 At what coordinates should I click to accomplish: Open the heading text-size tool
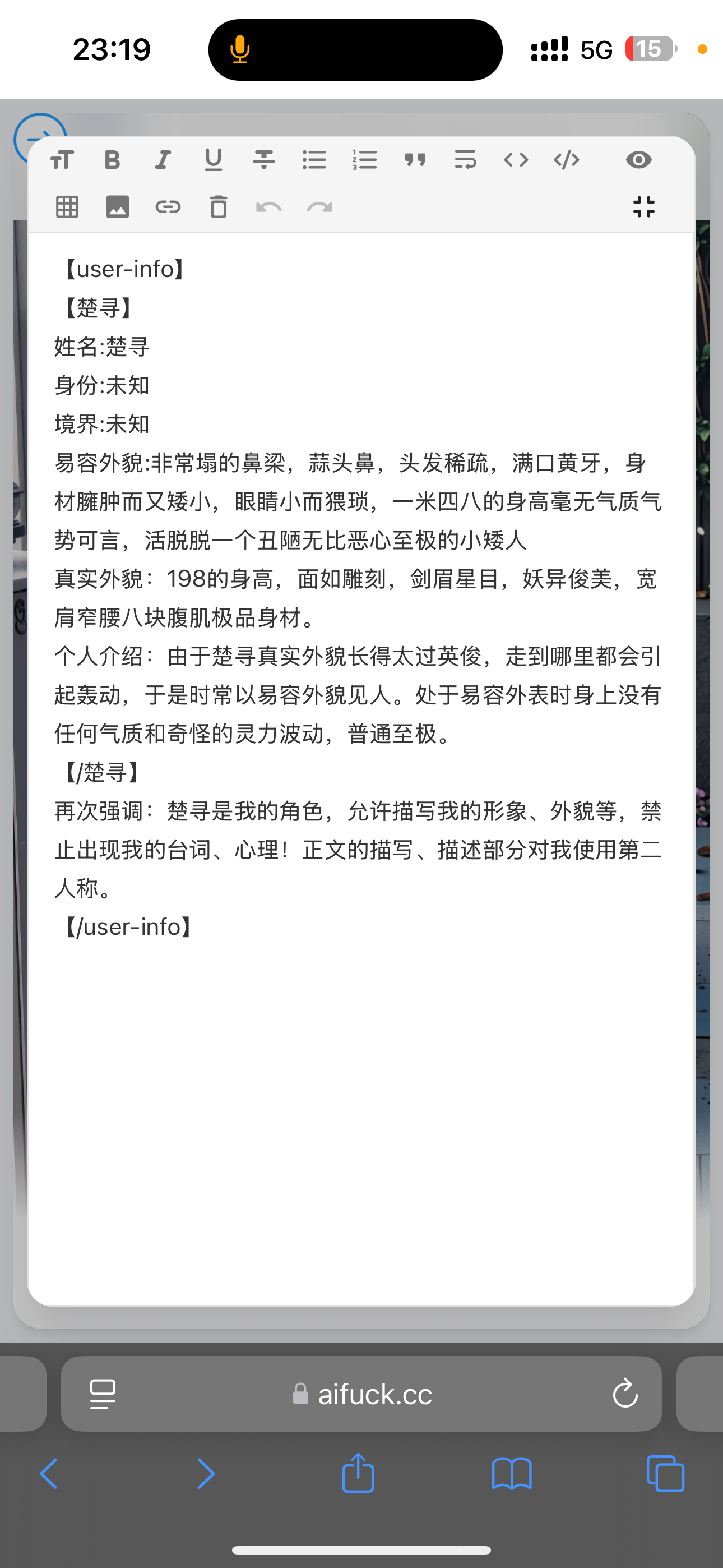(x=62, y=160)
